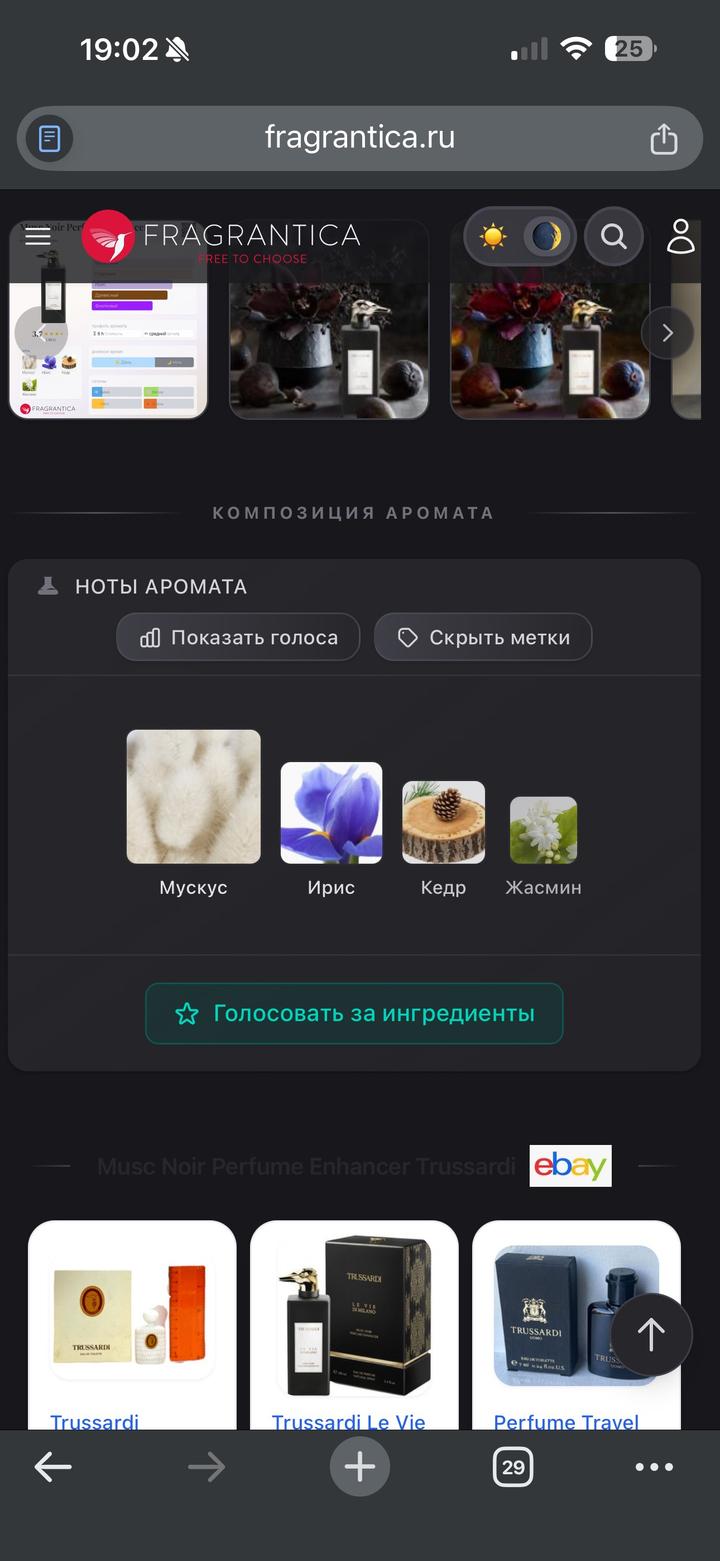Select the Кедр note
This screenshot has width=720, height=1561.
coord(443,822)
